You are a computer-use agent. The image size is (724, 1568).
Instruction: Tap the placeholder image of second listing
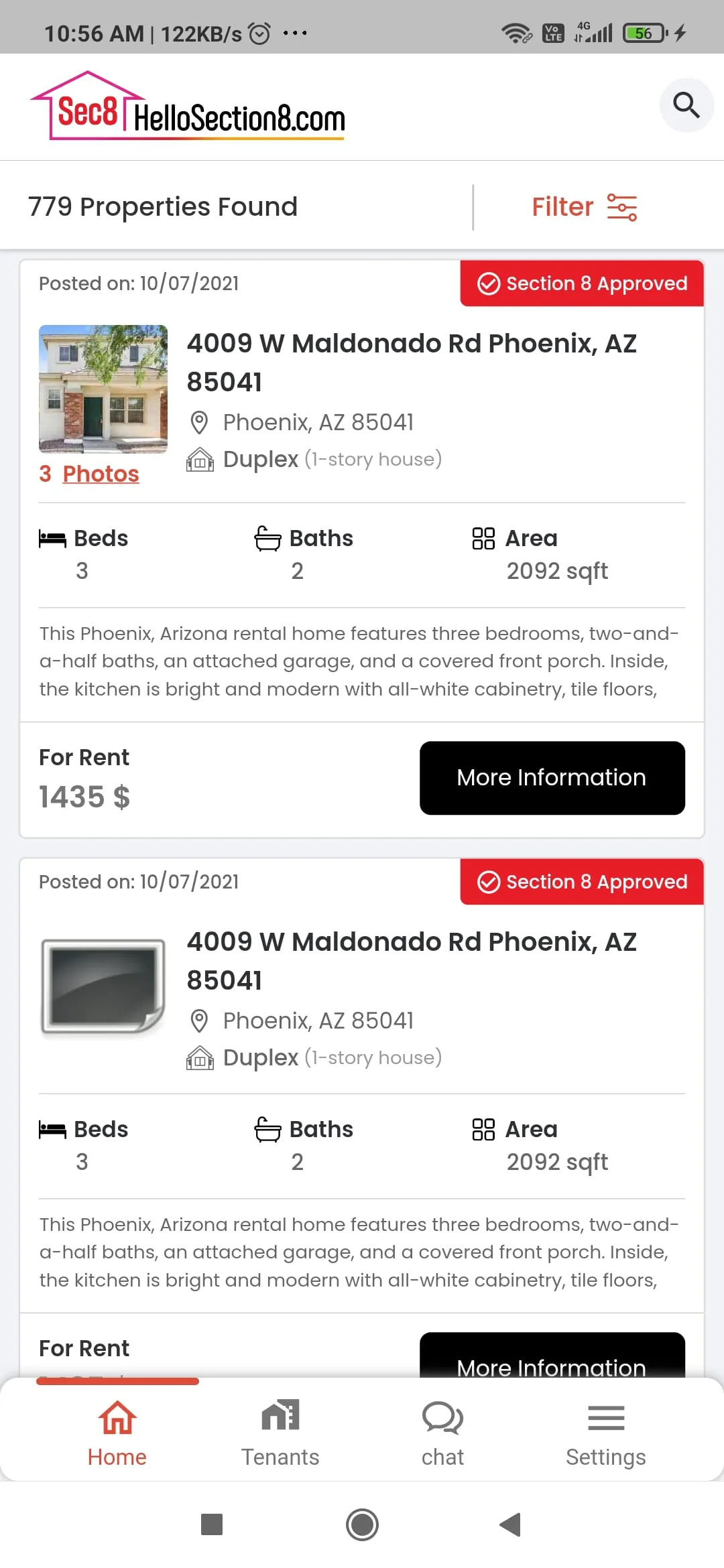103,986
